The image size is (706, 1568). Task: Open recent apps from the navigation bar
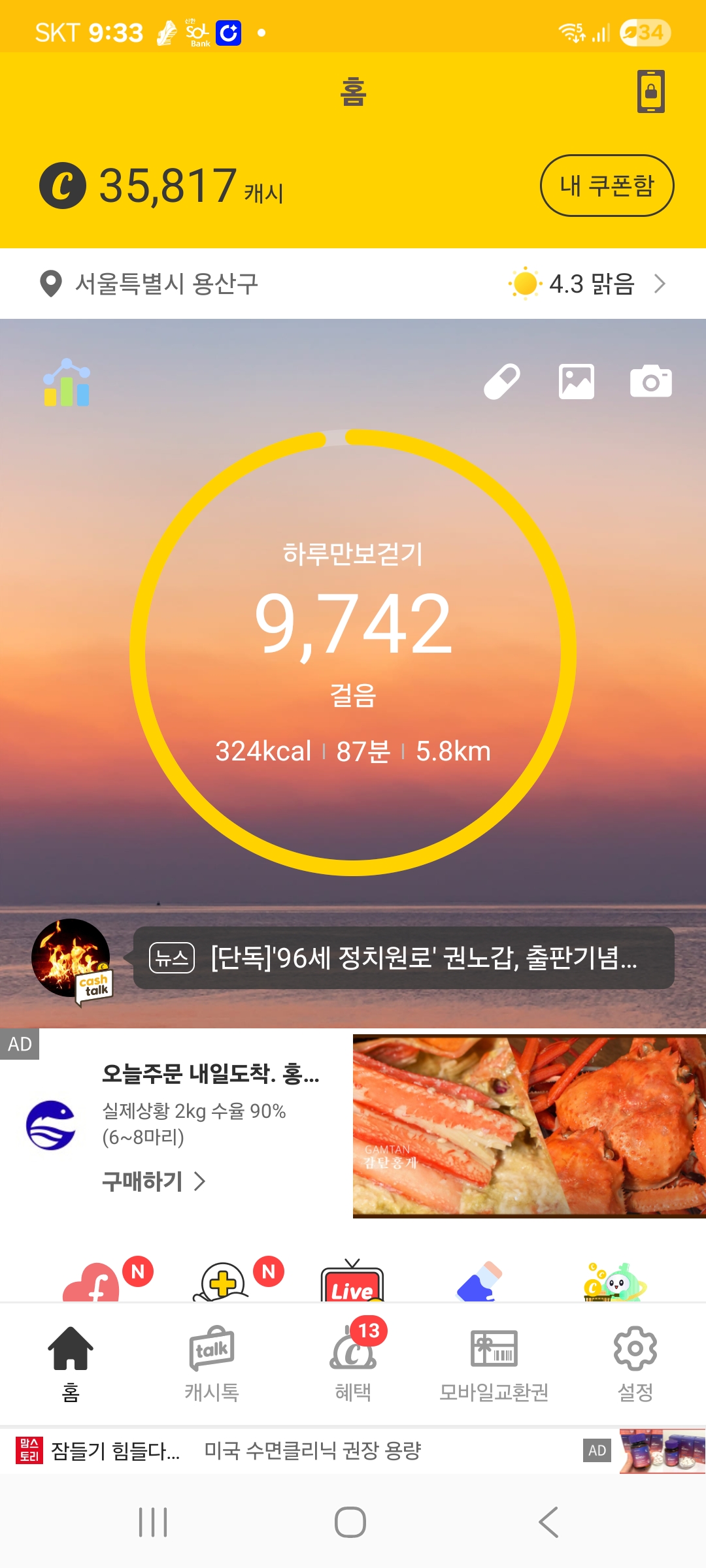pos(154,1523)
